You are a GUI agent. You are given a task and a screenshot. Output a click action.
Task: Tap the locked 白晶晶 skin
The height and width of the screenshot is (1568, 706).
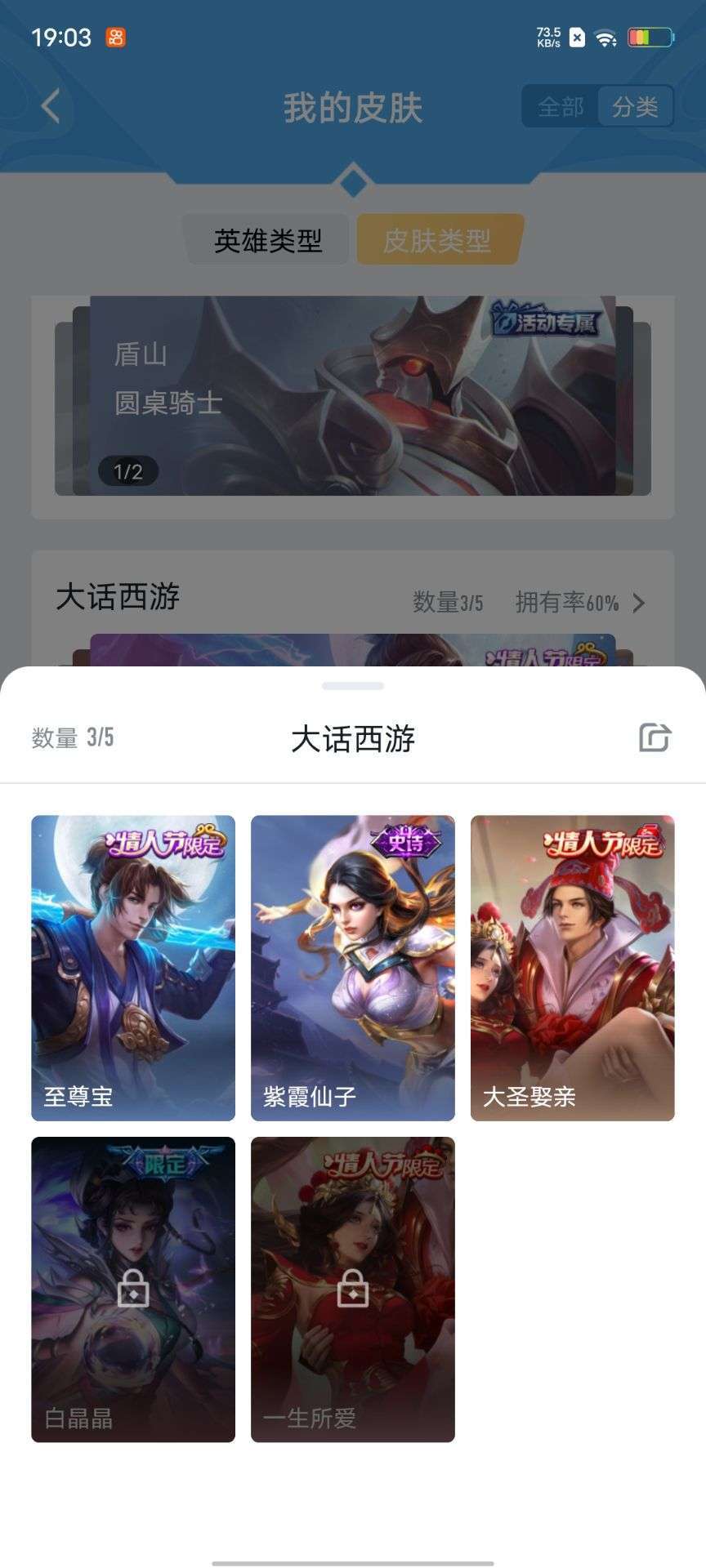tap(133, 1289)
